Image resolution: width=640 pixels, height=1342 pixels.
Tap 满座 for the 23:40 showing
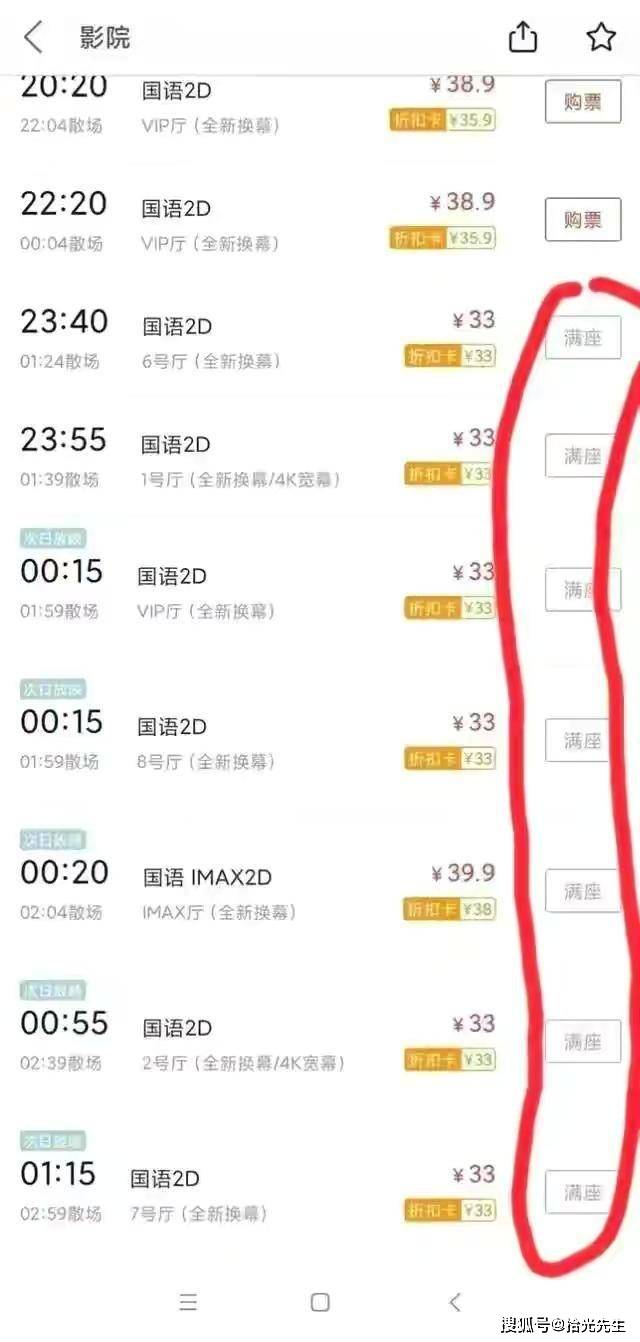583,338
